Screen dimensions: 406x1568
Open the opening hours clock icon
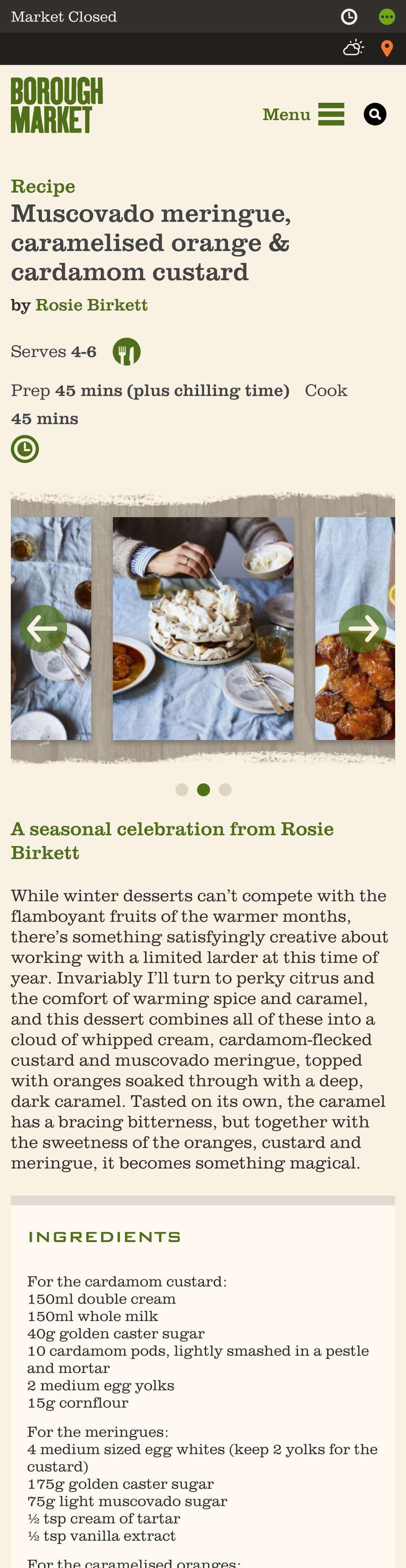[349, 17]
